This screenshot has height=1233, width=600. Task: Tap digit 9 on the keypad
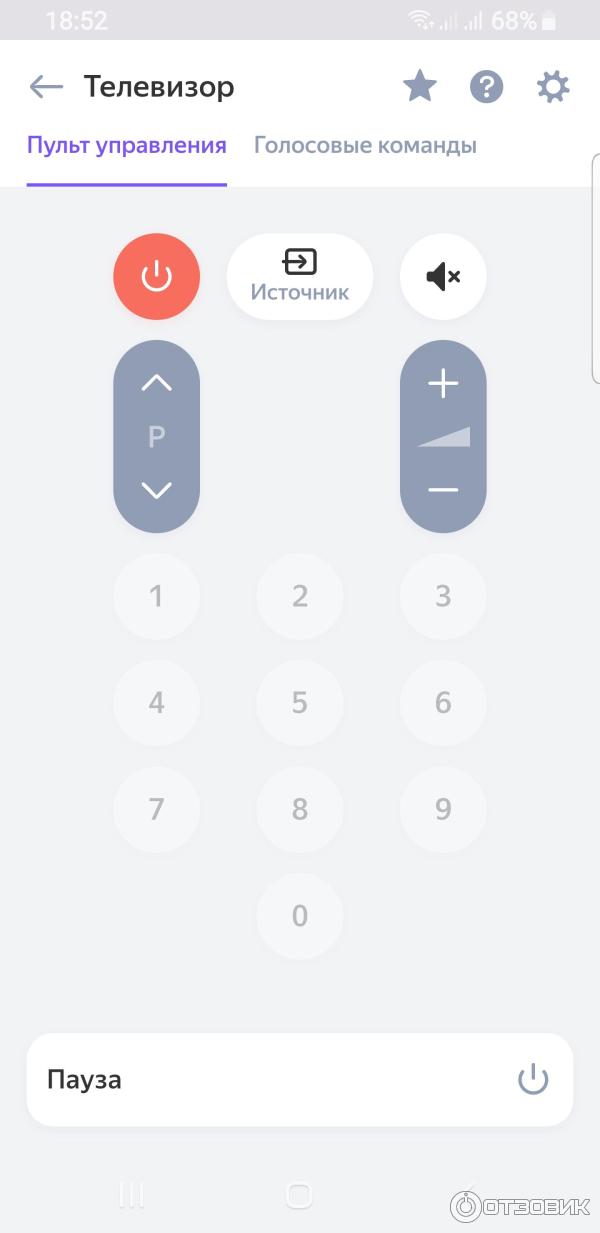coord(443,809)
